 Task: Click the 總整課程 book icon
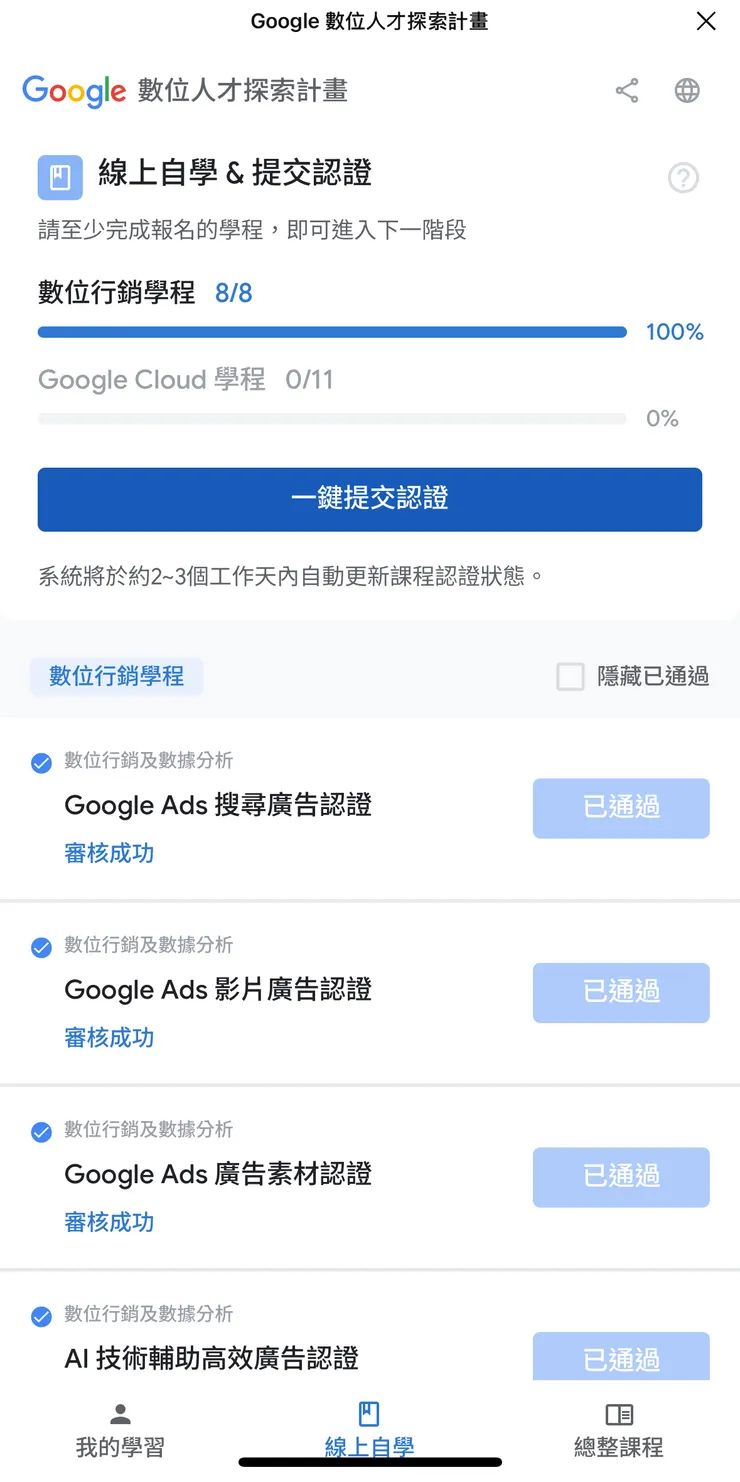tap(618, 1414)
